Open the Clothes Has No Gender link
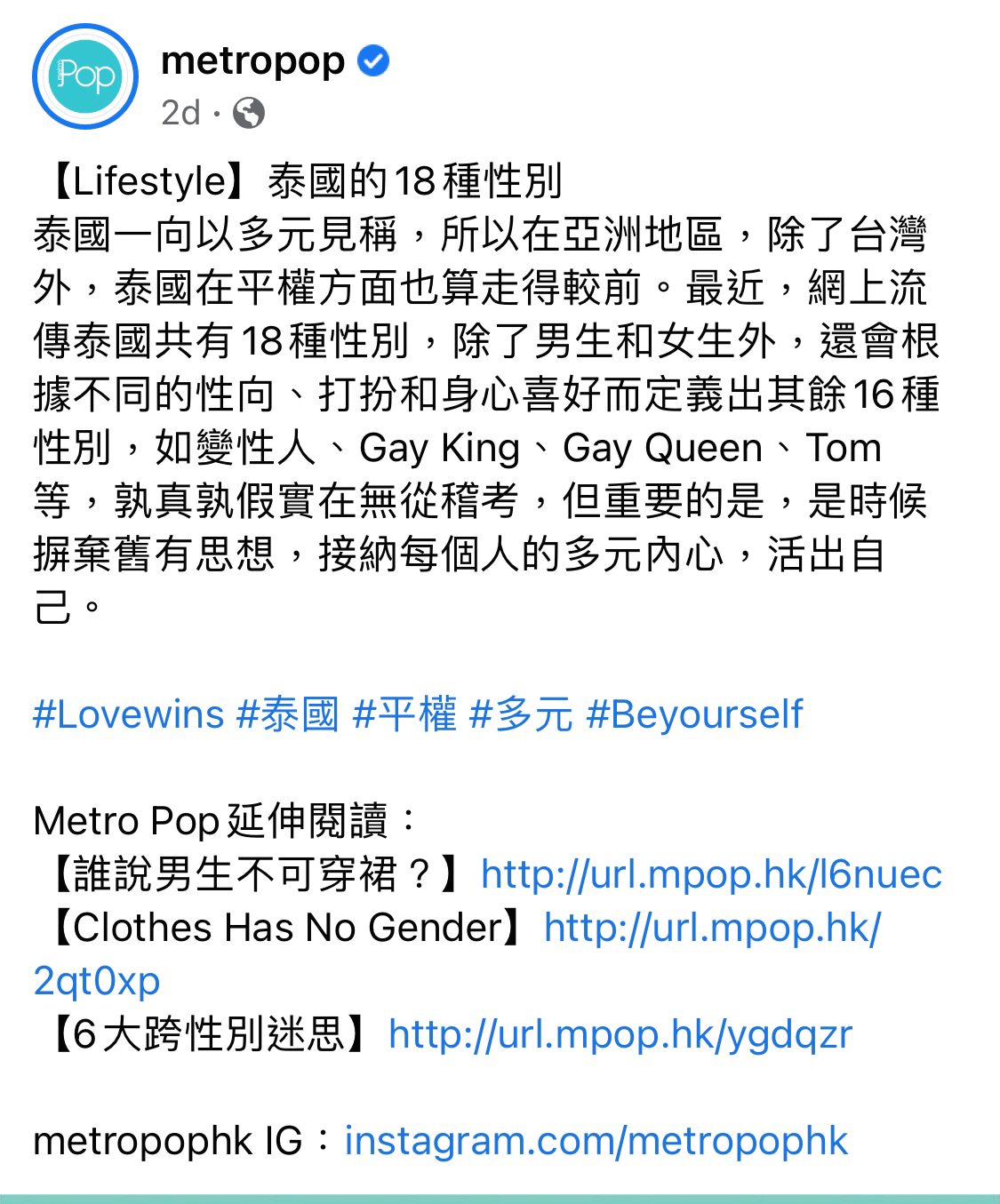The height and width of the screenshot is (1204, 1000). (x=712, y=929)
